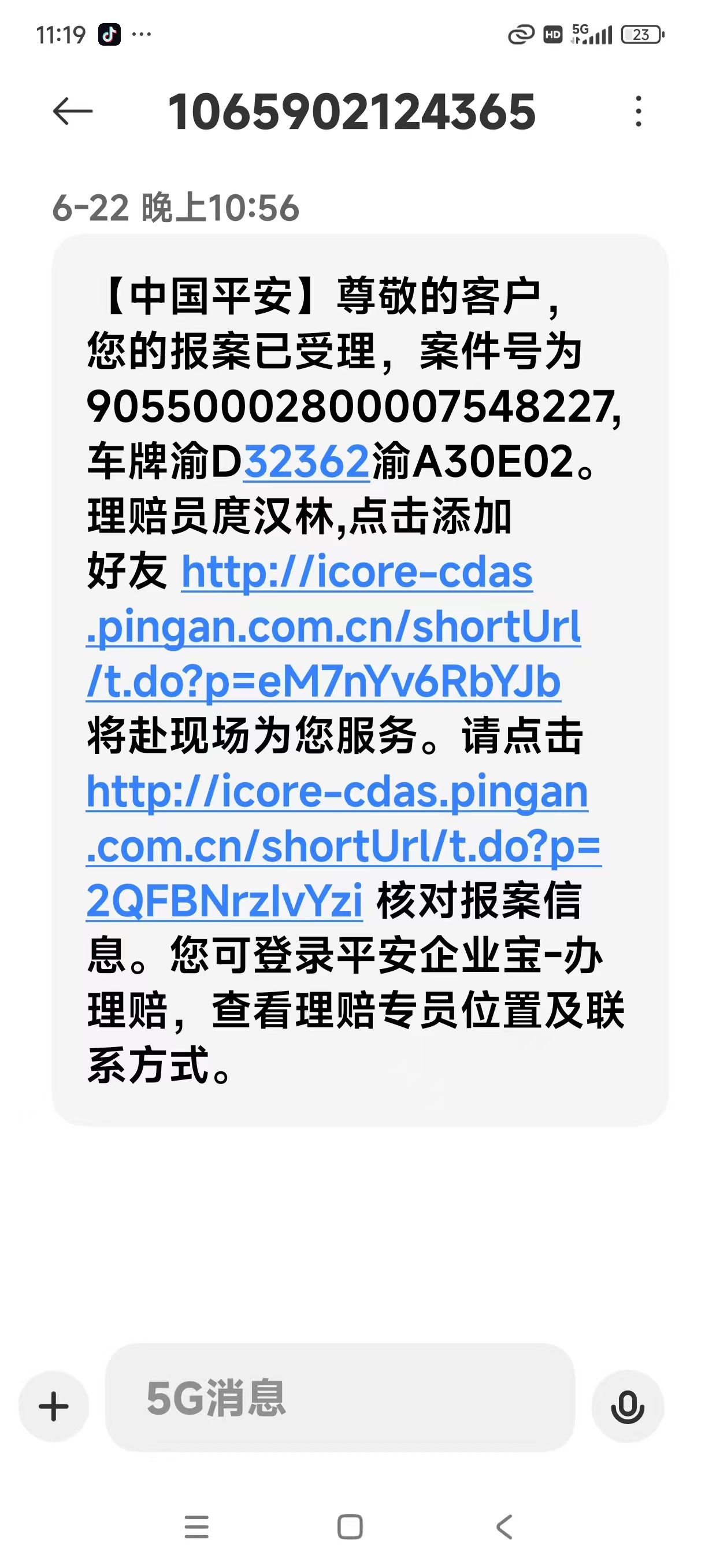
Task: Go to the home screen
Action: [350, 1527]
